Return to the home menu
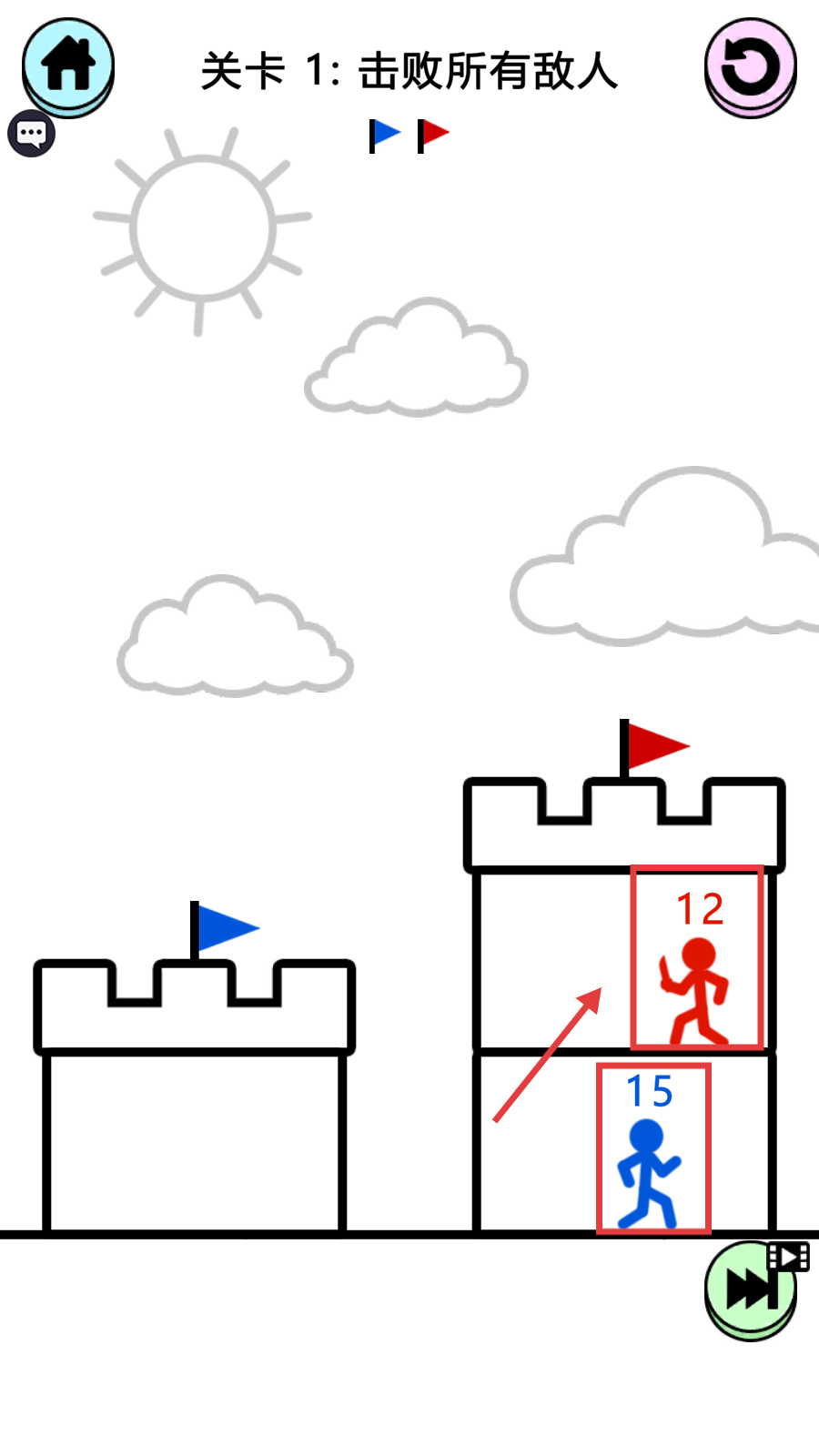 pos(68,66)
